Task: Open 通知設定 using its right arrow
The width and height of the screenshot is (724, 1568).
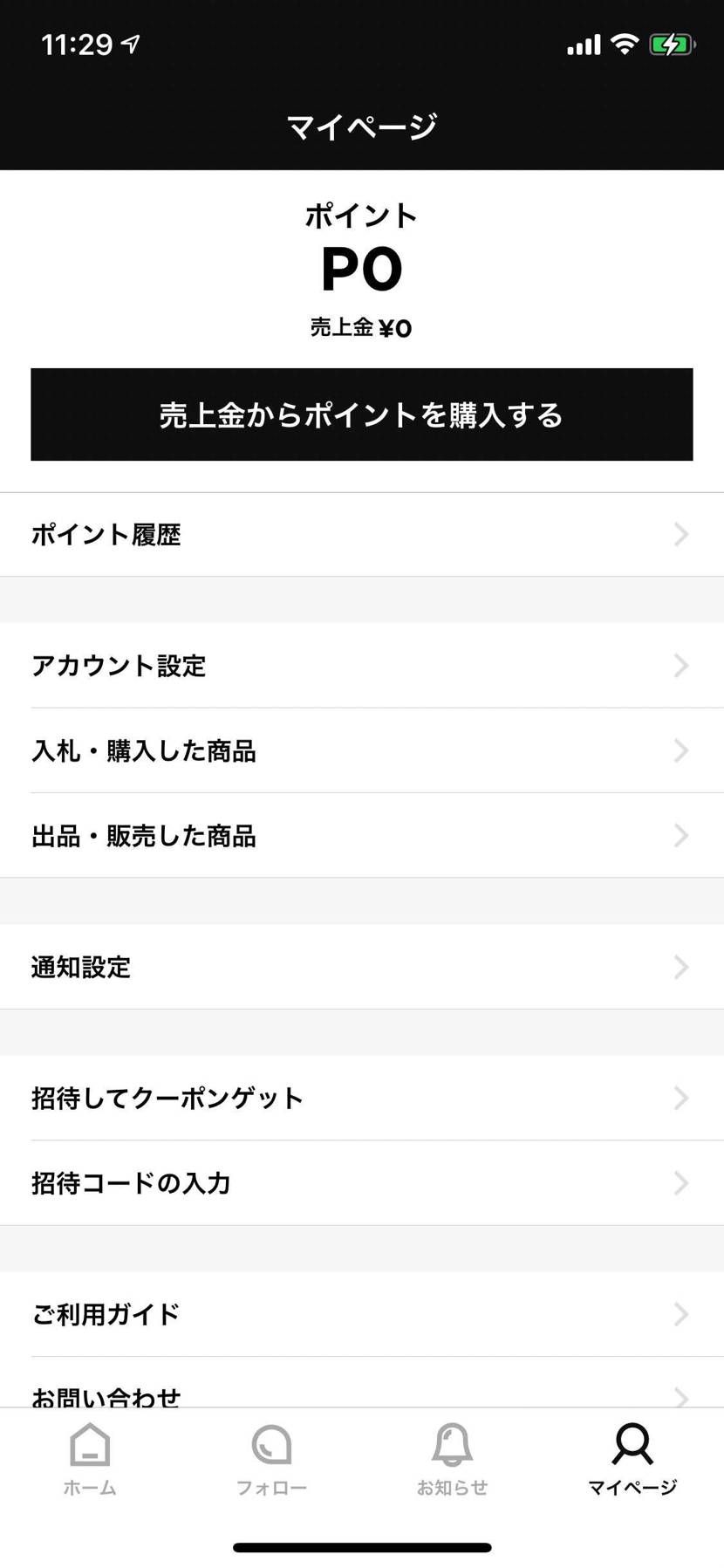Action: [681, 967]
